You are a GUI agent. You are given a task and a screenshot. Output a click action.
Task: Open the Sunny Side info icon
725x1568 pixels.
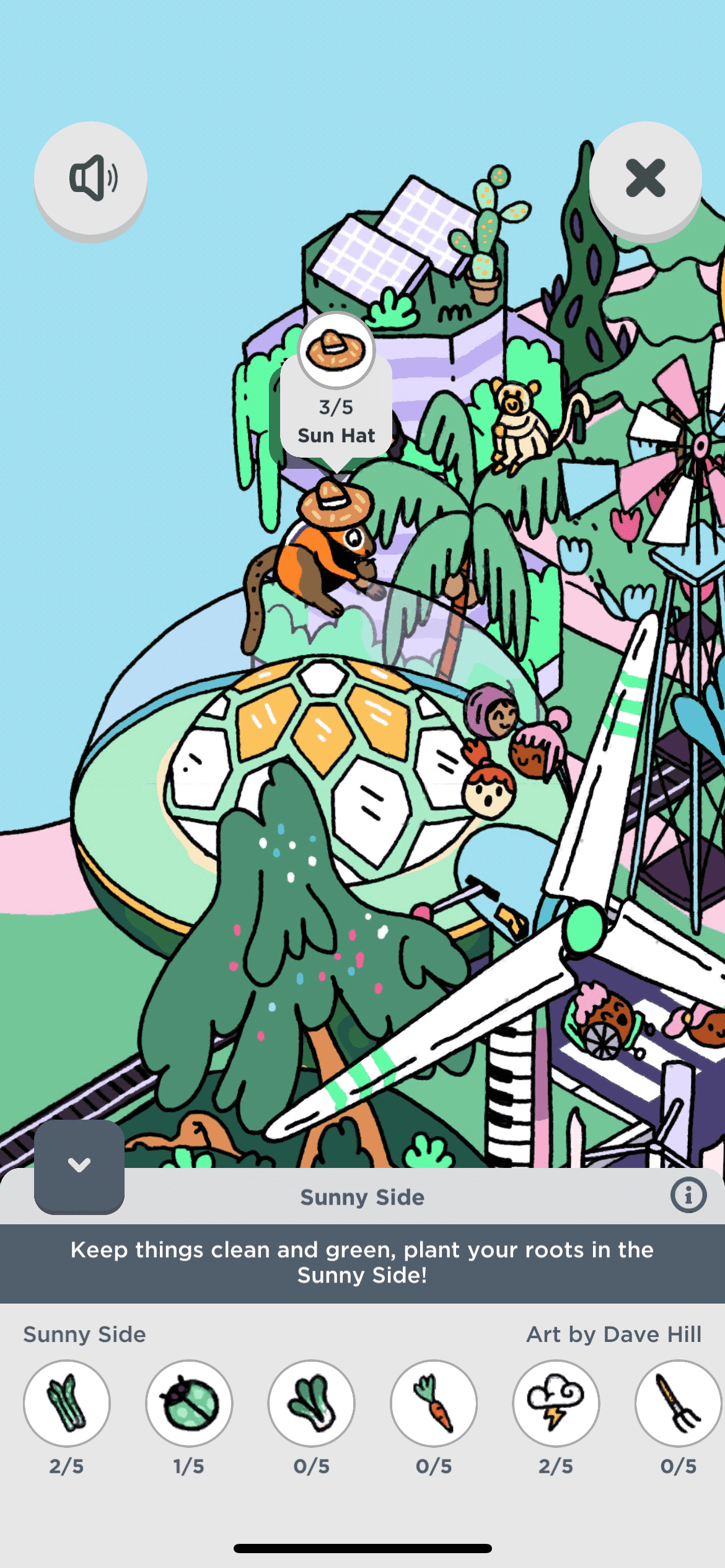pos(688,1195)
